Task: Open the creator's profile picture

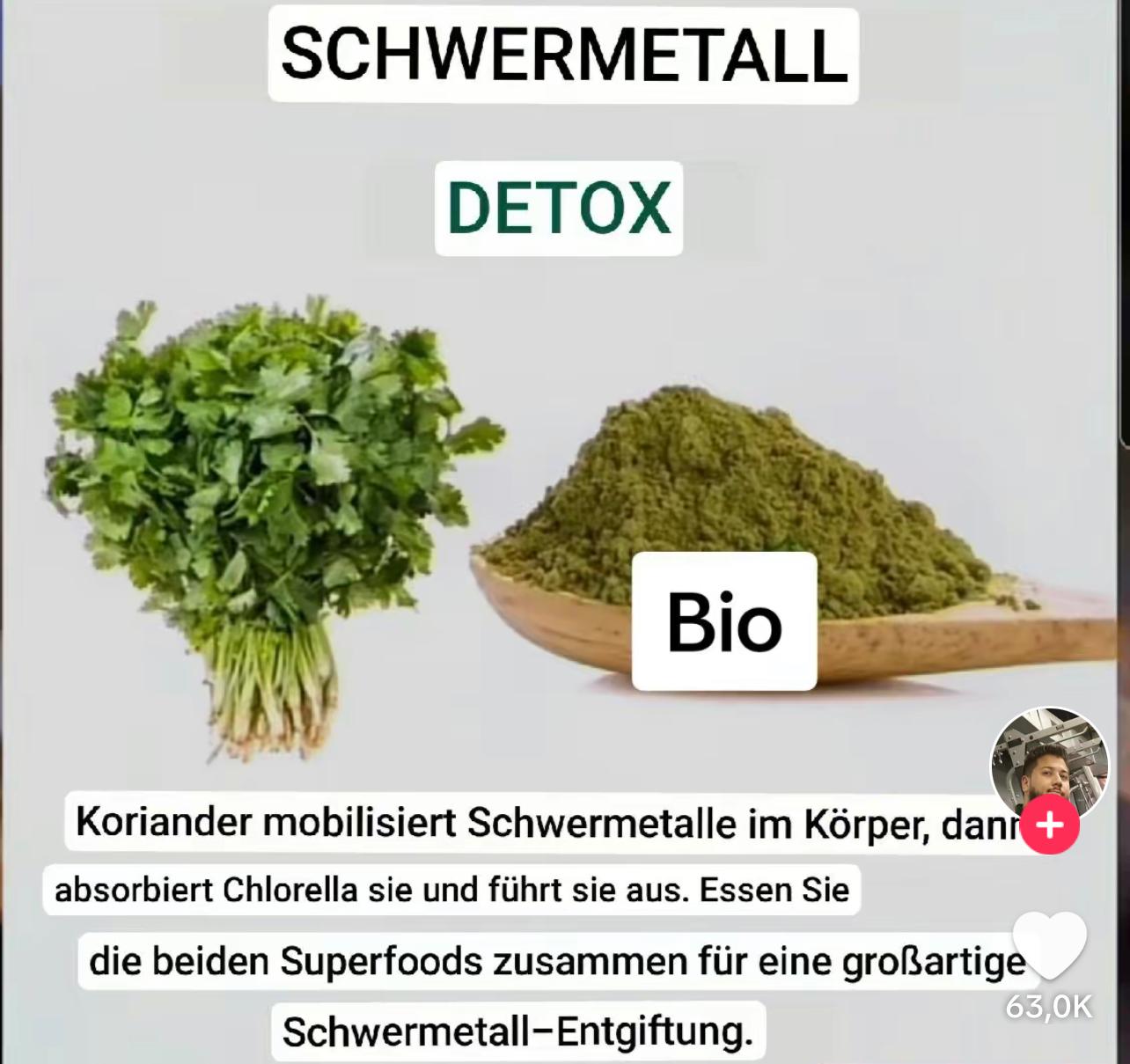Action: click(x=1049, y=762)
